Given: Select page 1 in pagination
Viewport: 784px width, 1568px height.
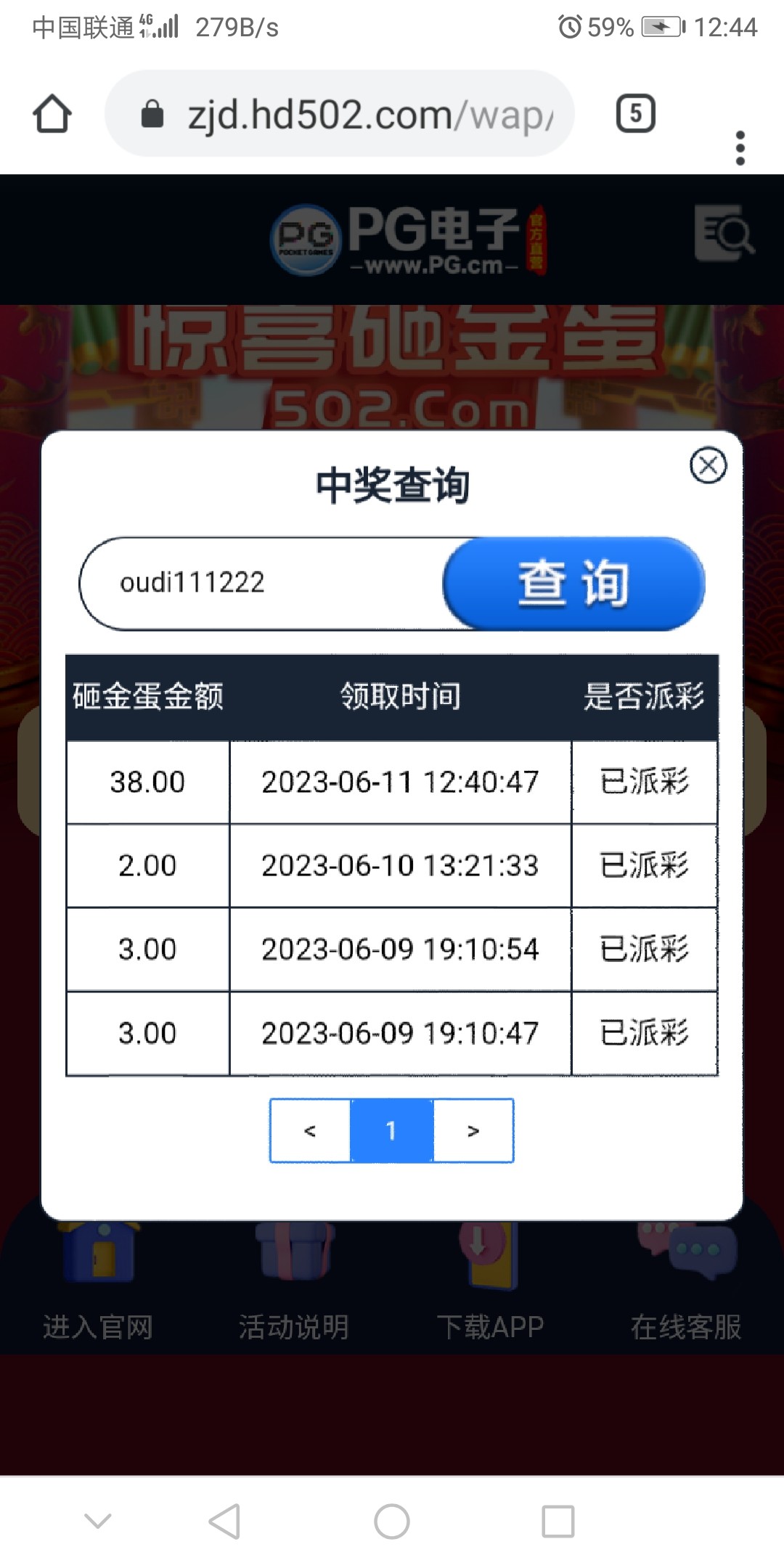Looking at the screenshot, I should coord(391,1130).
